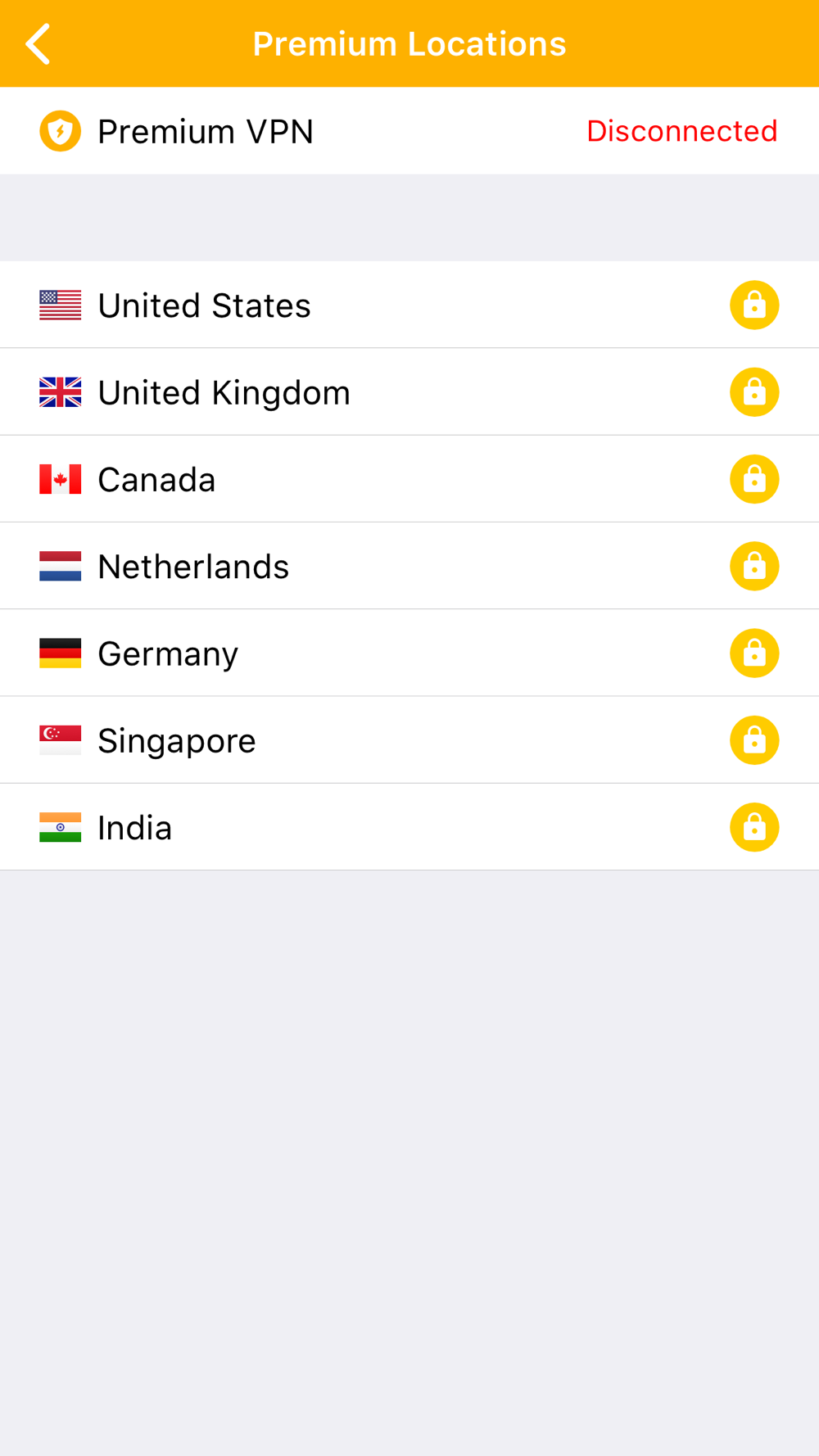819x1456 pixels.
Task: Choose Singapore as VPN location
Action: pos(409,740)
